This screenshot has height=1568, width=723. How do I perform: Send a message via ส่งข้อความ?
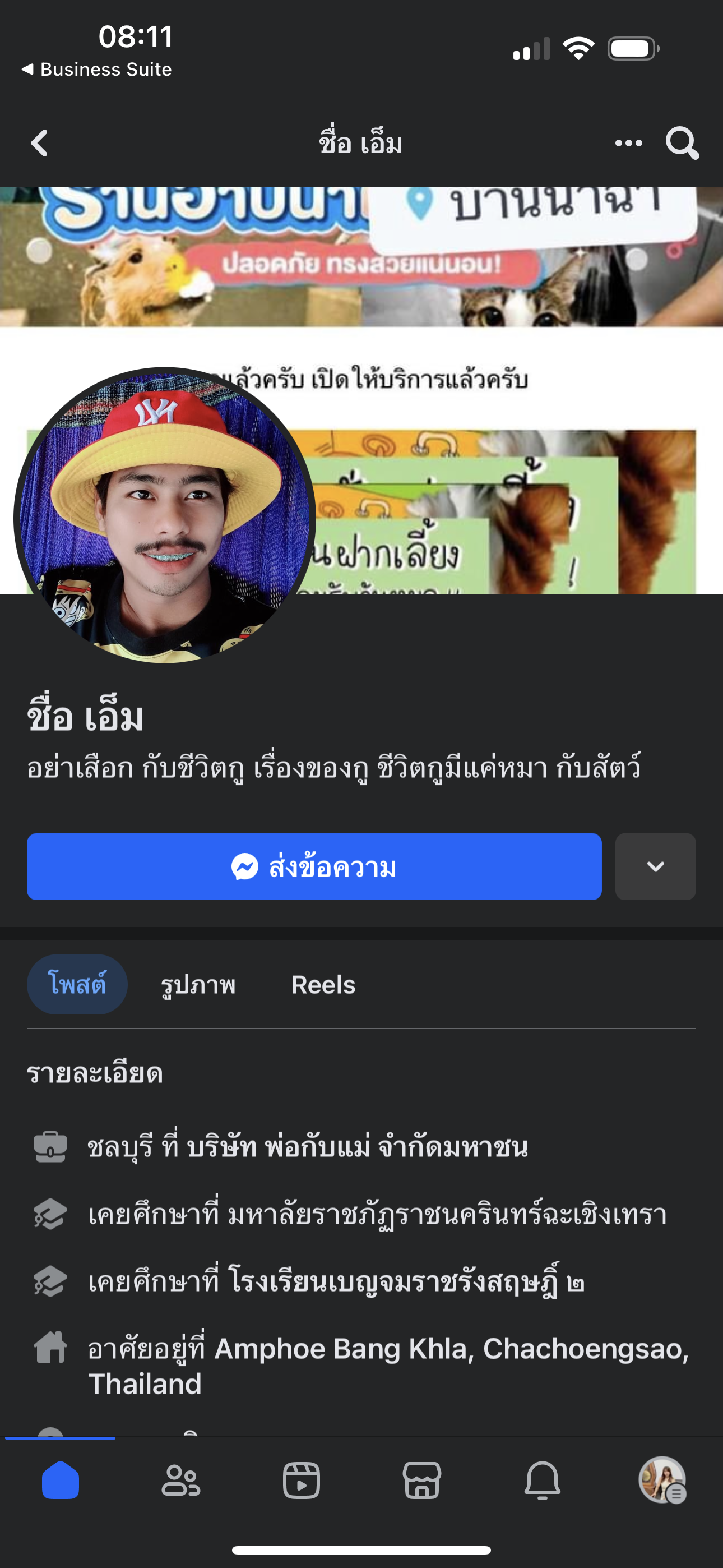pos(314,866)
